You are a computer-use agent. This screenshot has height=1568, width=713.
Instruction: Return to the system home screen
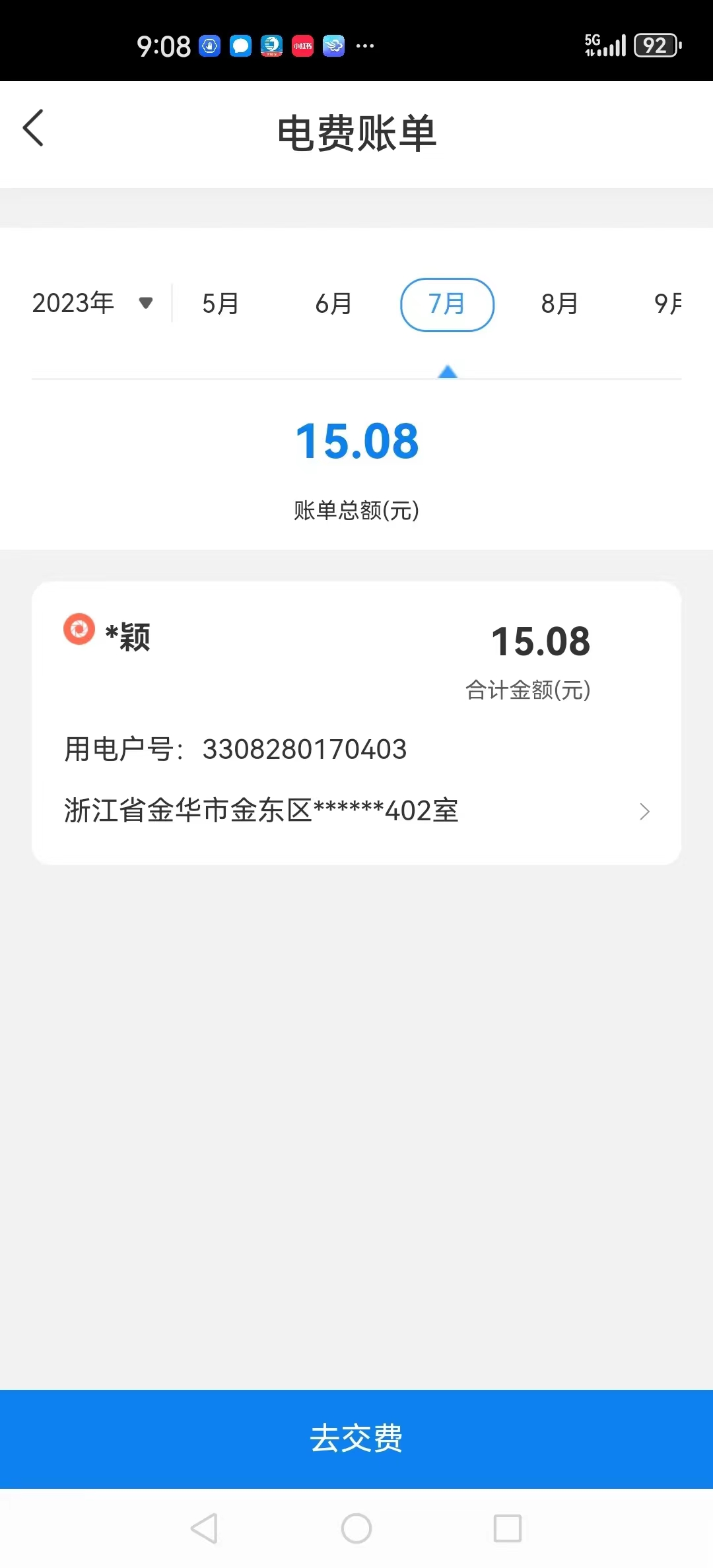[356, 1528]
